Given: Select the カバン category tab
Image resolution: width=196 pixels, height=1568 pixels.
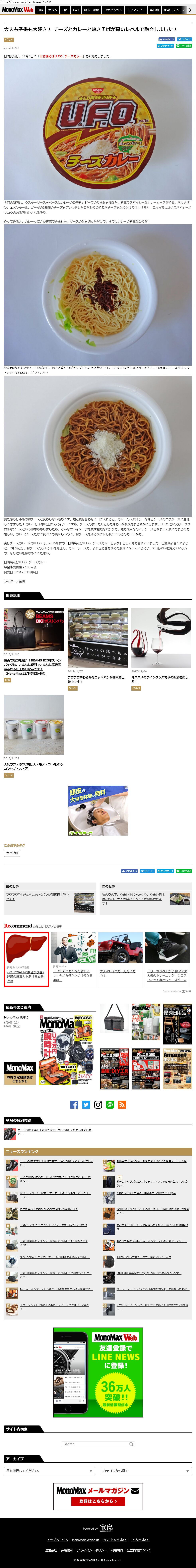Looking at the screenshot, I should click(x=53, y=10).
